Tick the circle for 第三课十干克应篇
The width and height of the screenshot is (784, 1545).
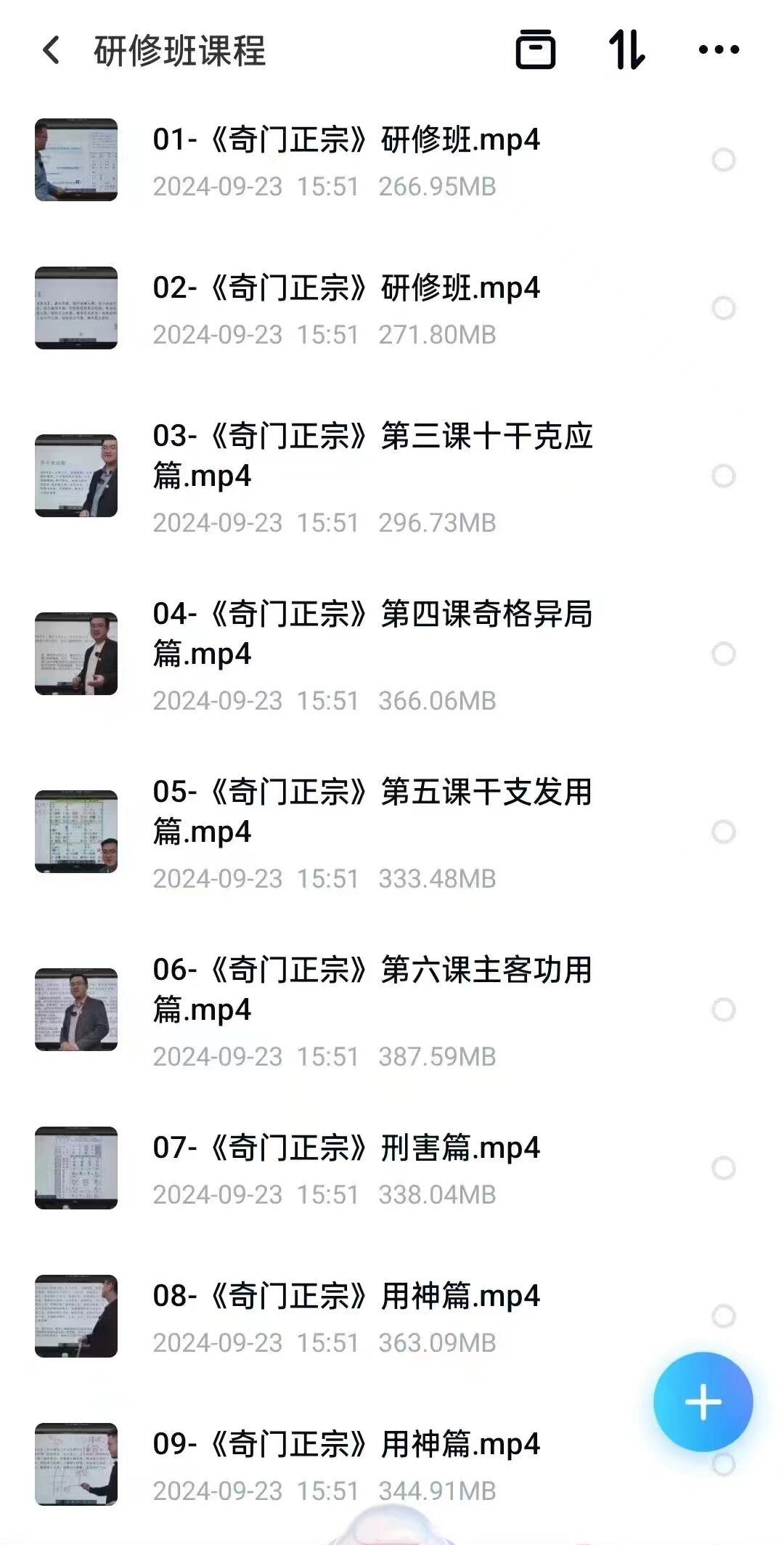pyautogui.click(x=724, y=476)
